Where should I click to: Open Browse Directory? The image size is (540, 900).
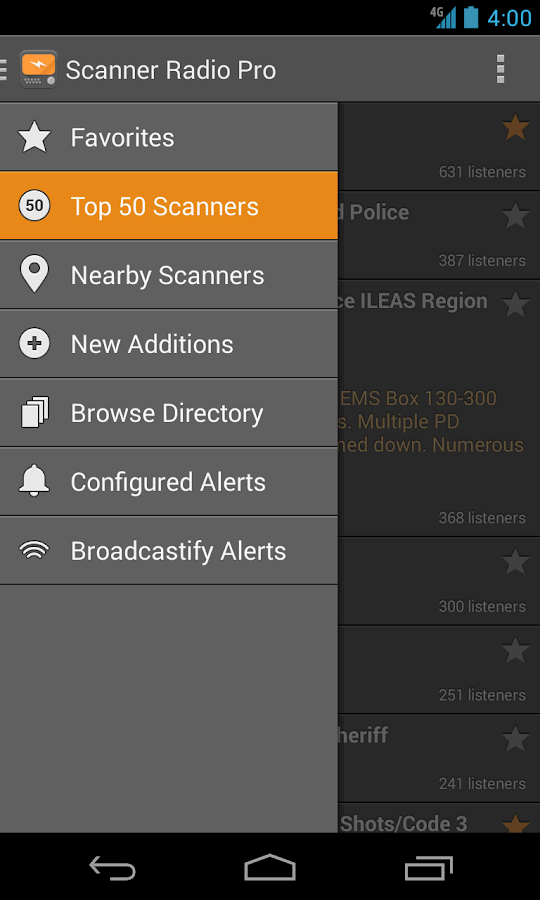169,413
